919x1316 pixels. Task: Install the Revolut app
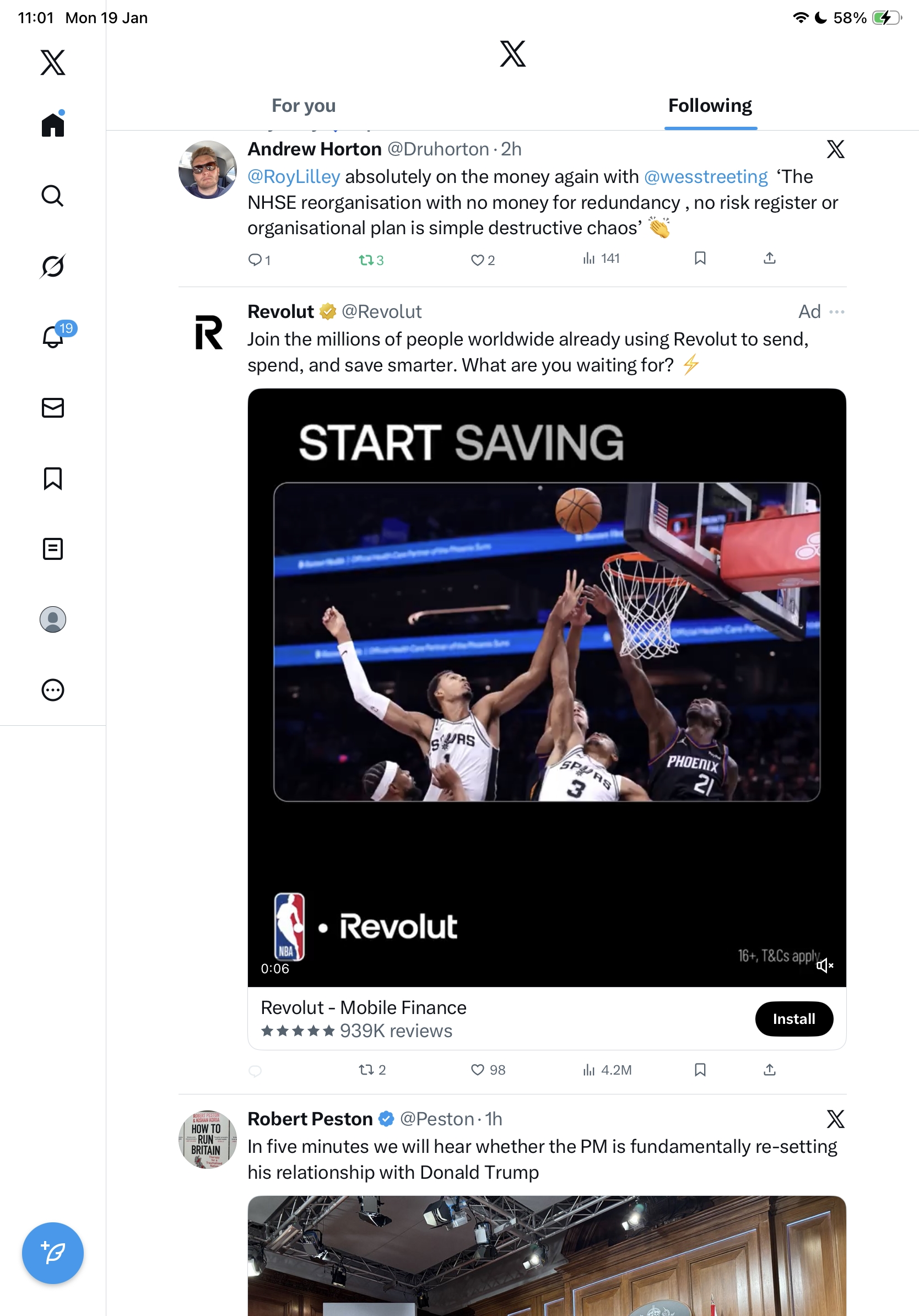(793, 1018)
